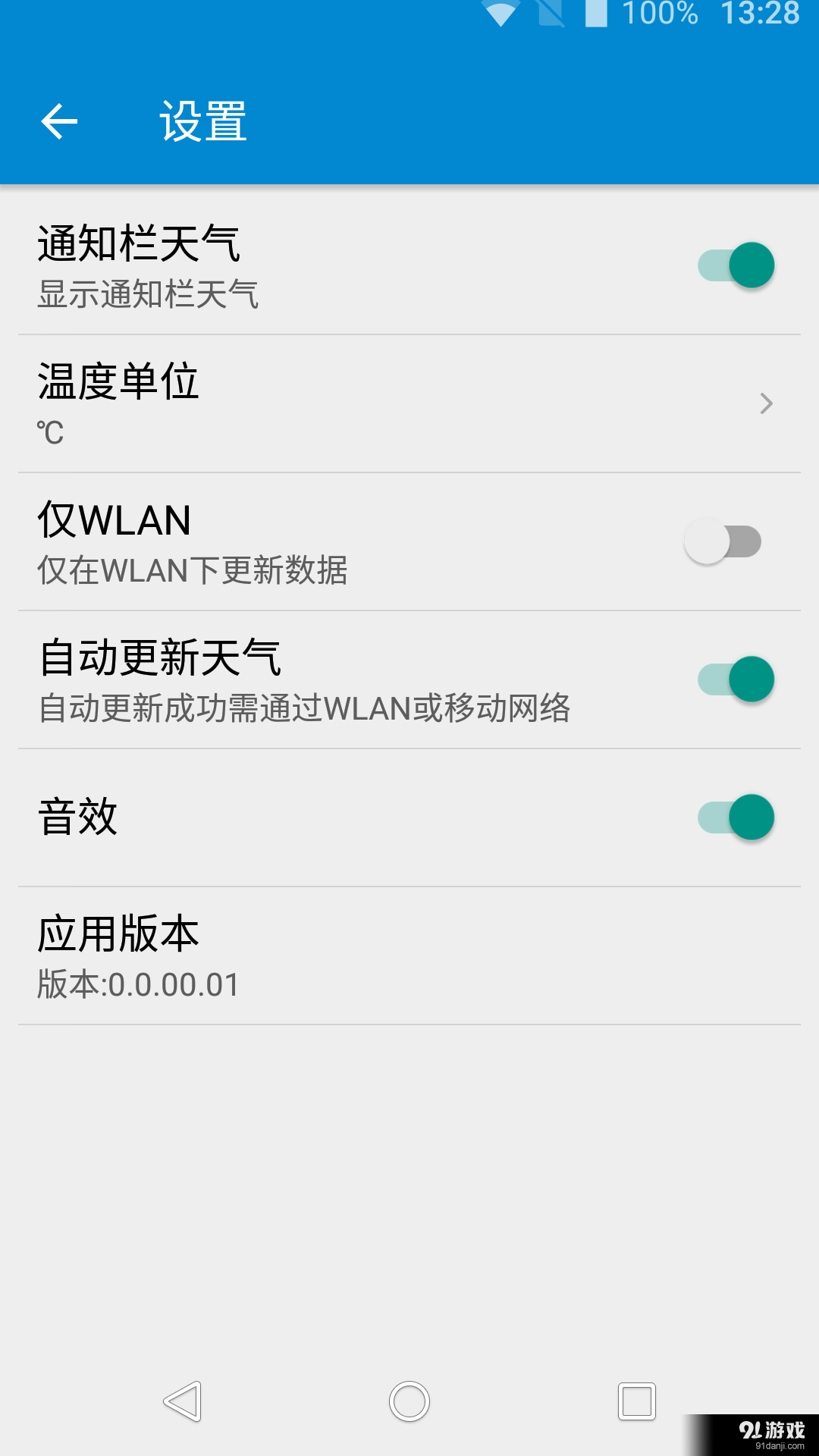Image resolution: width=819 pixels, height=1456 pixels.
Task: Expand temperature options via right chevron
Action: click(x=767, y=404)
